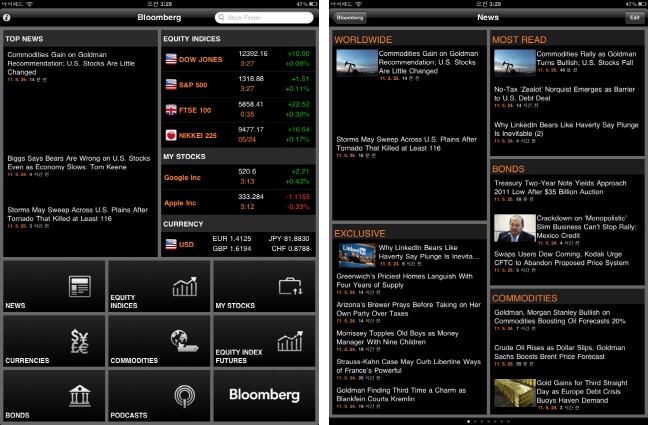Open the Equity Index Futures tile

262,342
